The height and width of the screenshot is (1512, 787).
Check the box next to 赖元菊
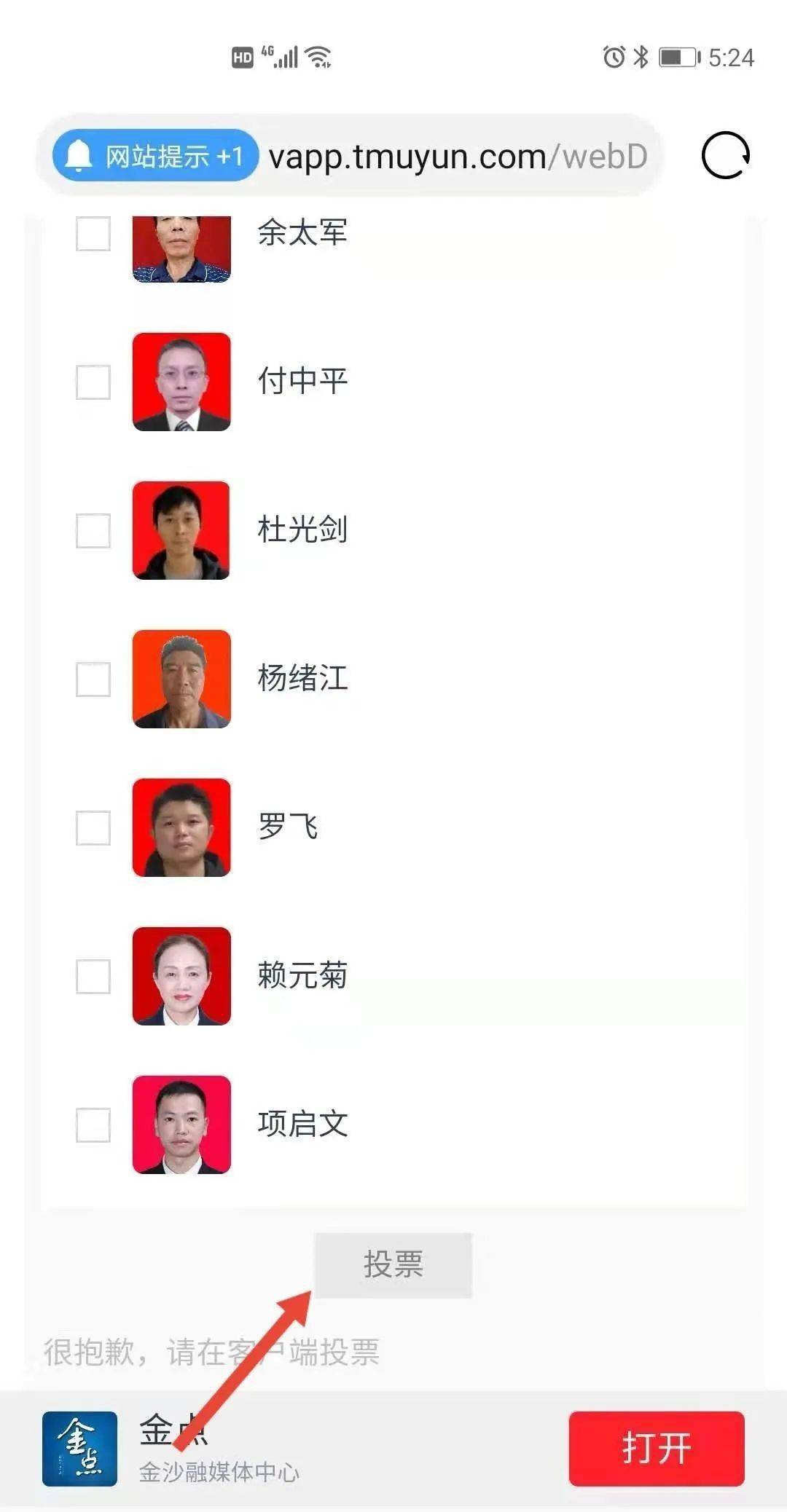pyautogui.click(x=93, y=977)
